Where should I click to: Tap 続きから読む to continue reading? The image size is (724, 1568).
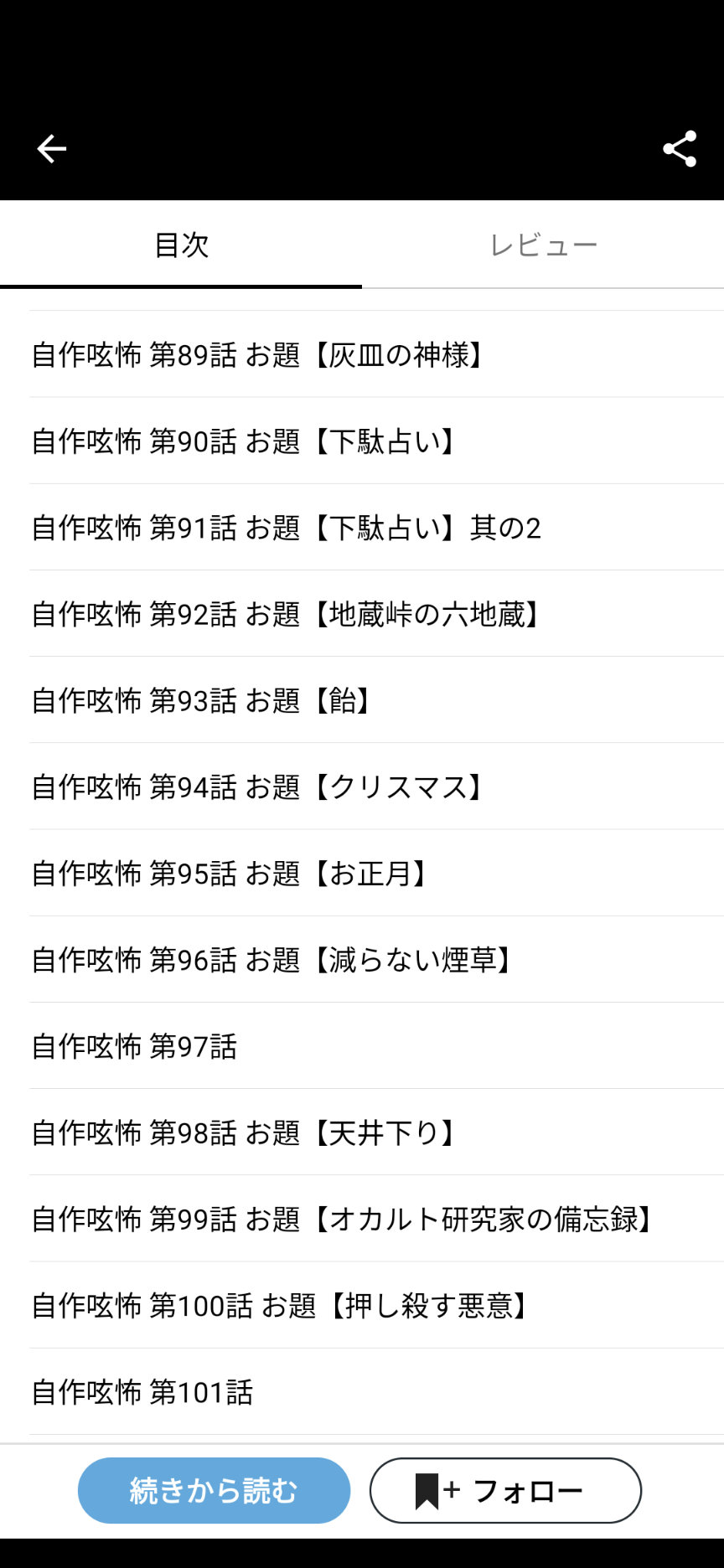click(x=214, y=1491)
